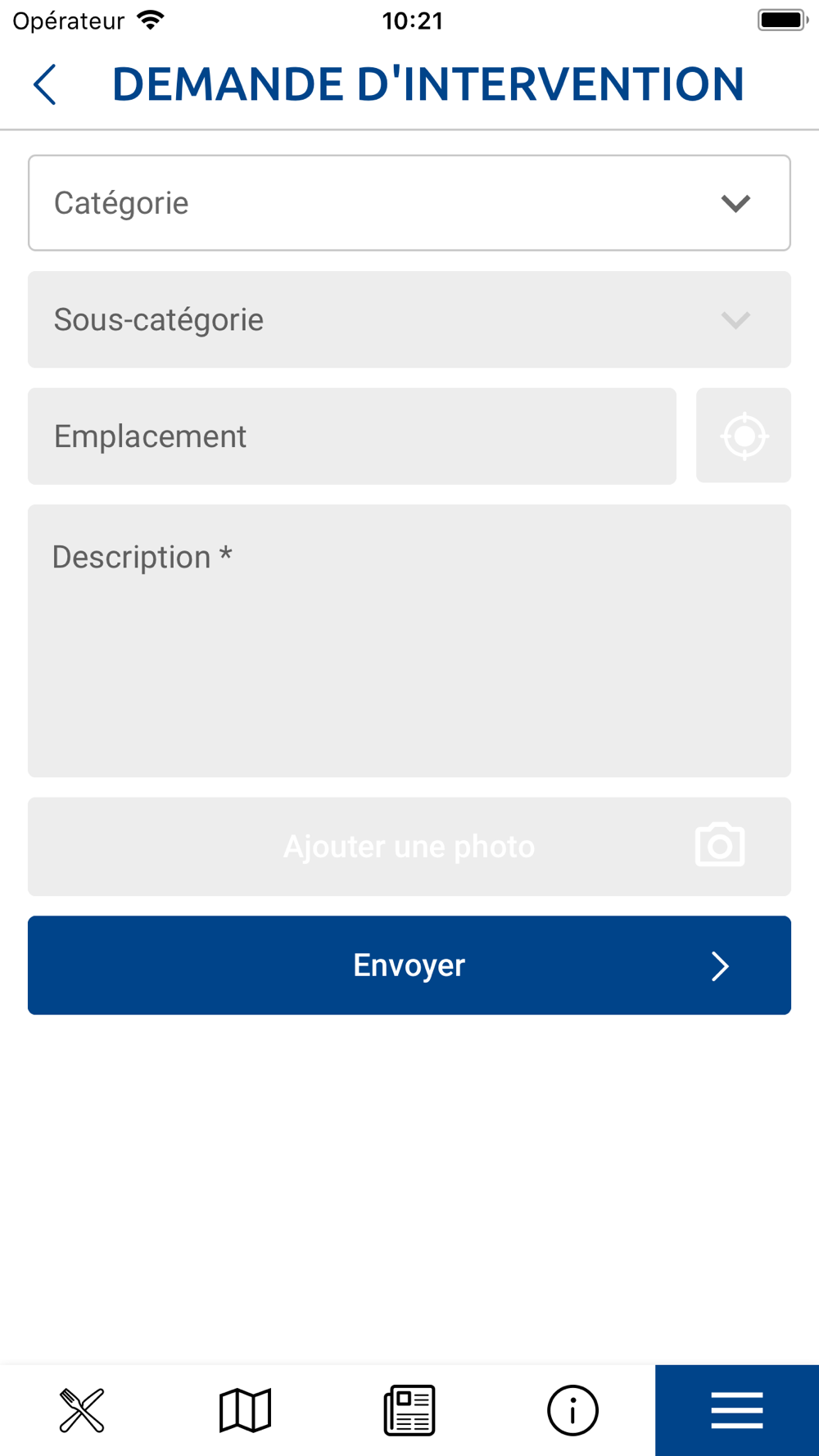The image size is (819, 1456).
Task: Open the news tab
Action: coord(409,1410)
